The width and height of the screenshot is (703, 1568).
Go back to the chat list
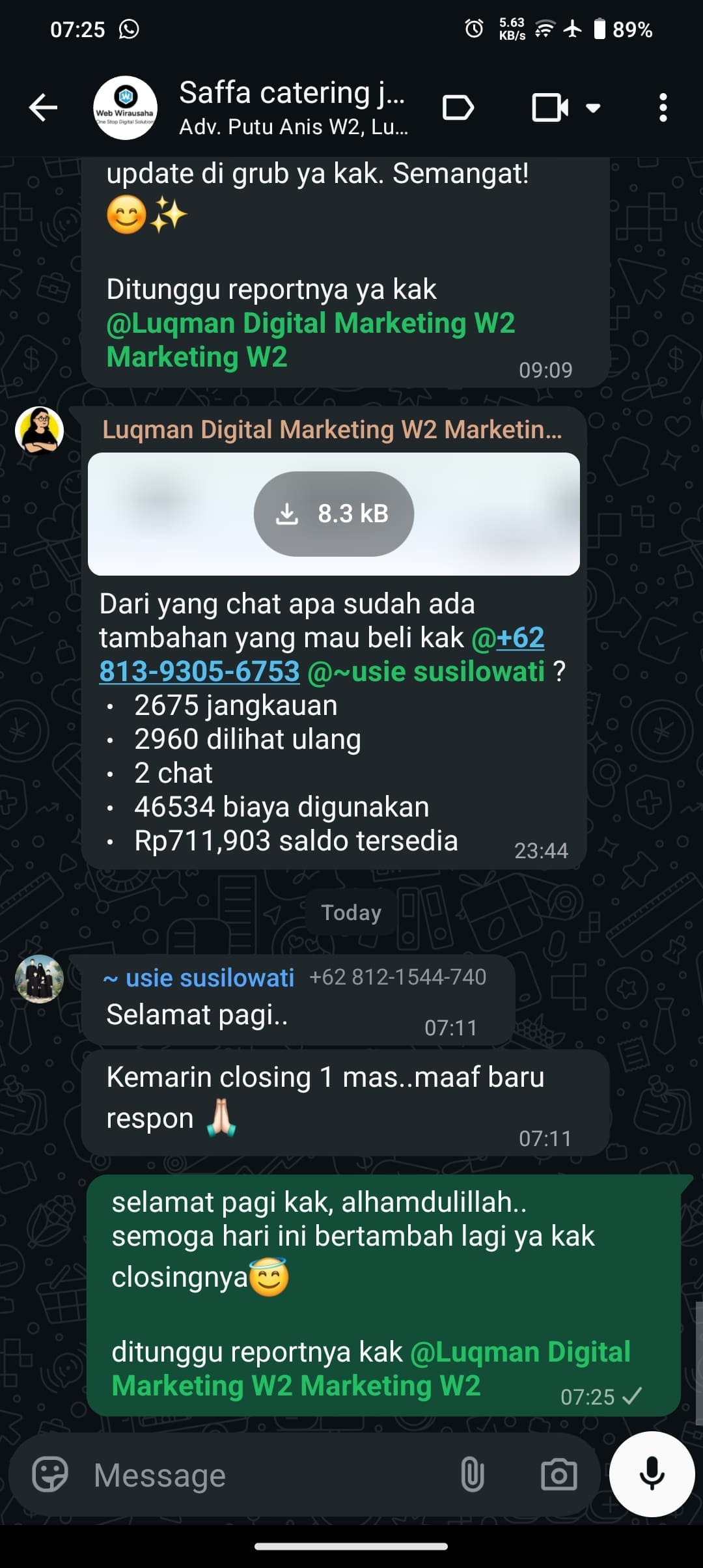44,107
